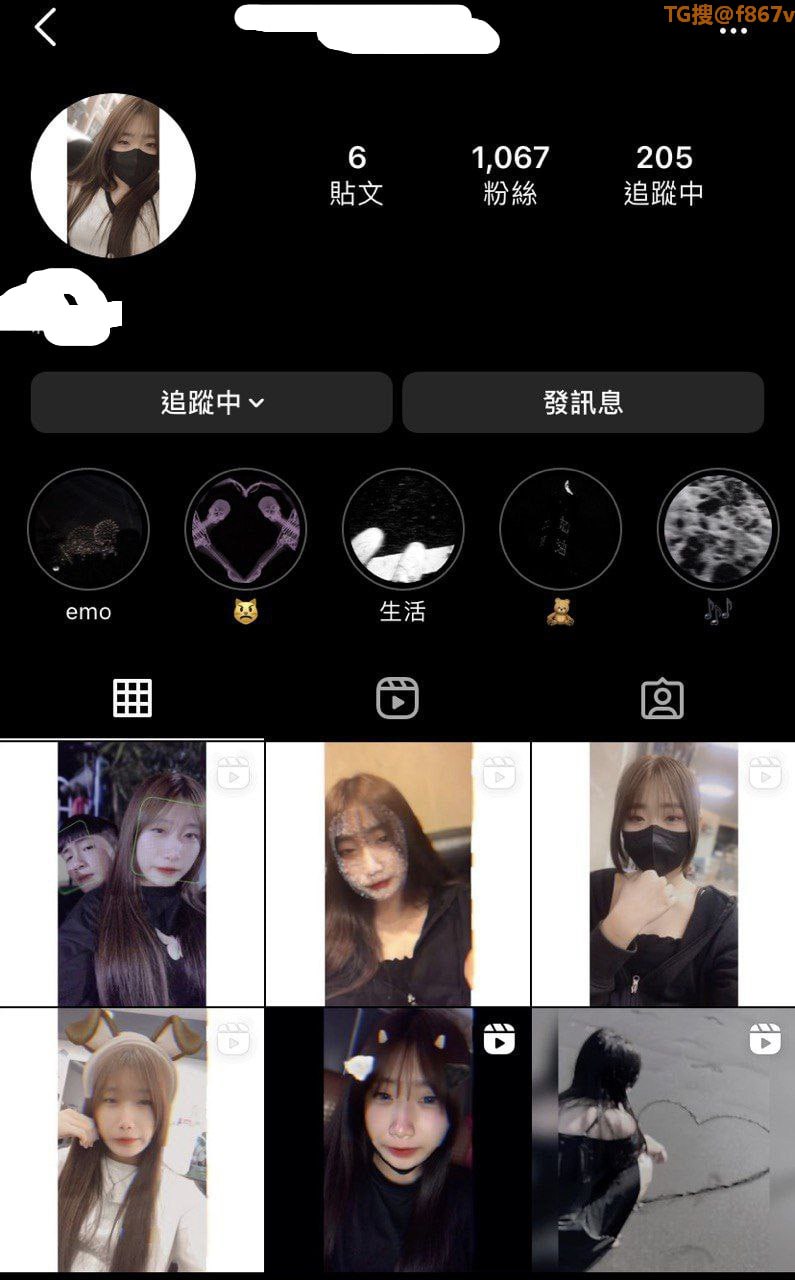Image resolution: width=795 pixels, height=1280 pixels.
Task: Open the devil cat emoji highlight
Action: coord(245,529)
